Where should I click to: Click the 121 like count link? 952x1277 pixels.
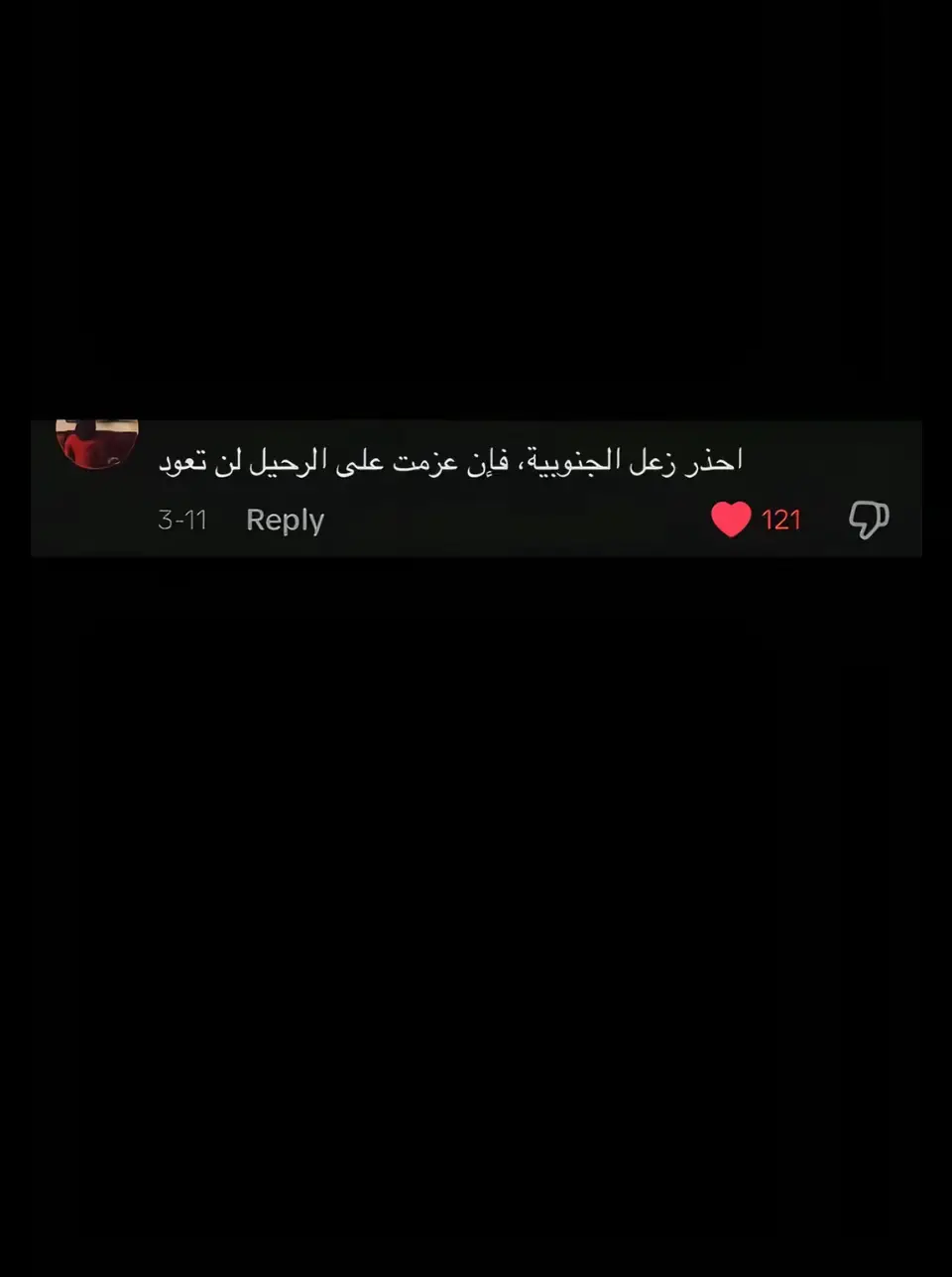(781, 520)
